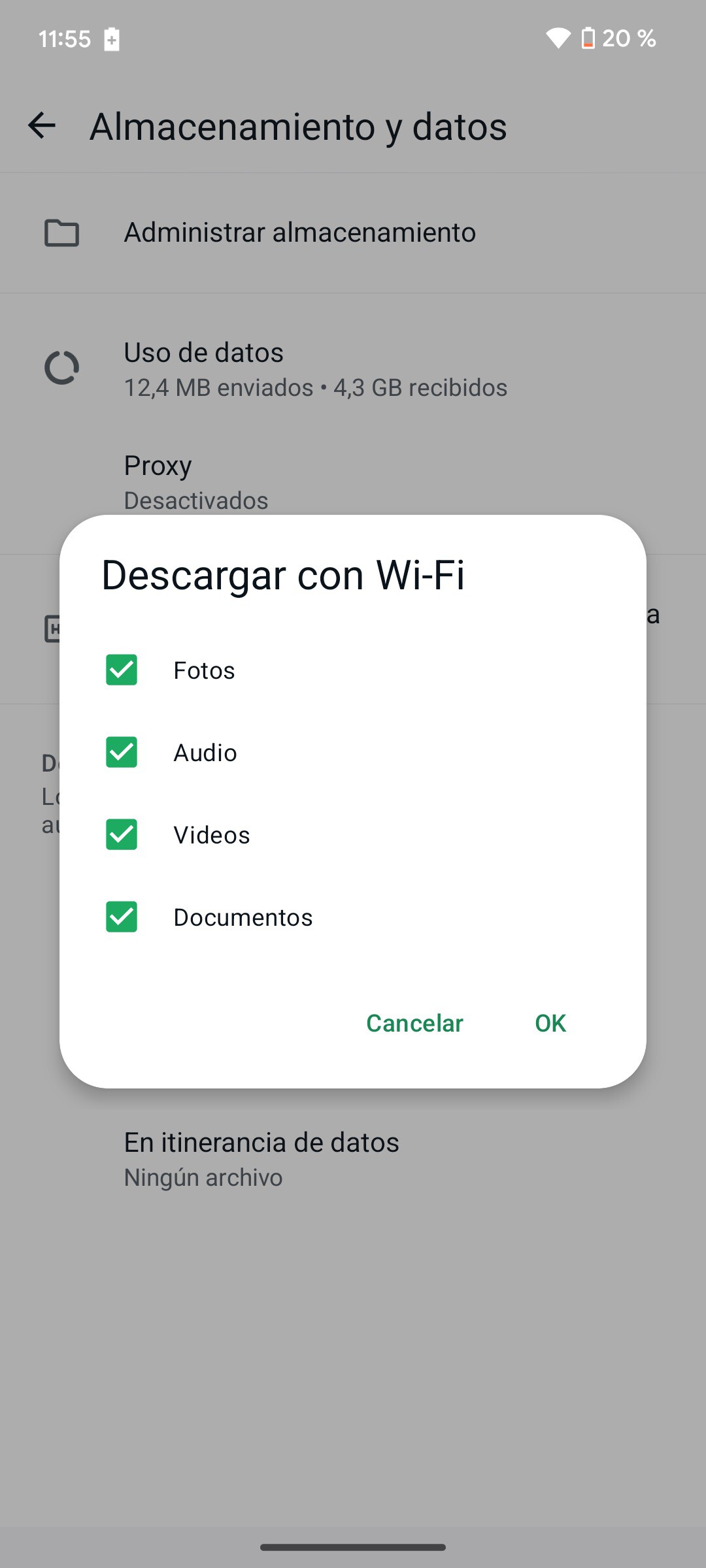Screen dimensions: 706x1568
Task: Tap the Wi-Fi icon in status bar
Action: pyautogui.click(x=559, y=39)
